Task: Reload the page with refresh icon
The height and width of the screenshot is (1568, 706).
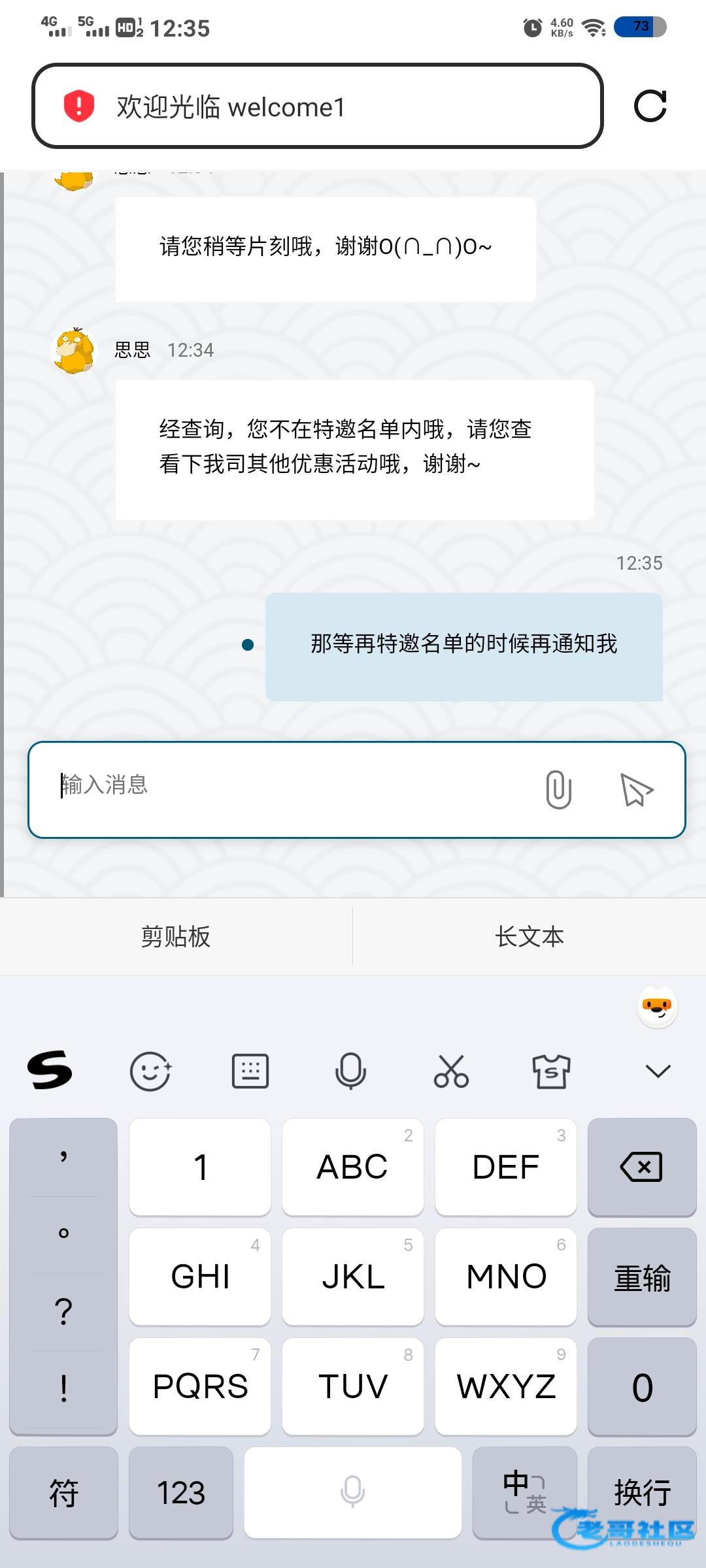Action: [650, 106]
